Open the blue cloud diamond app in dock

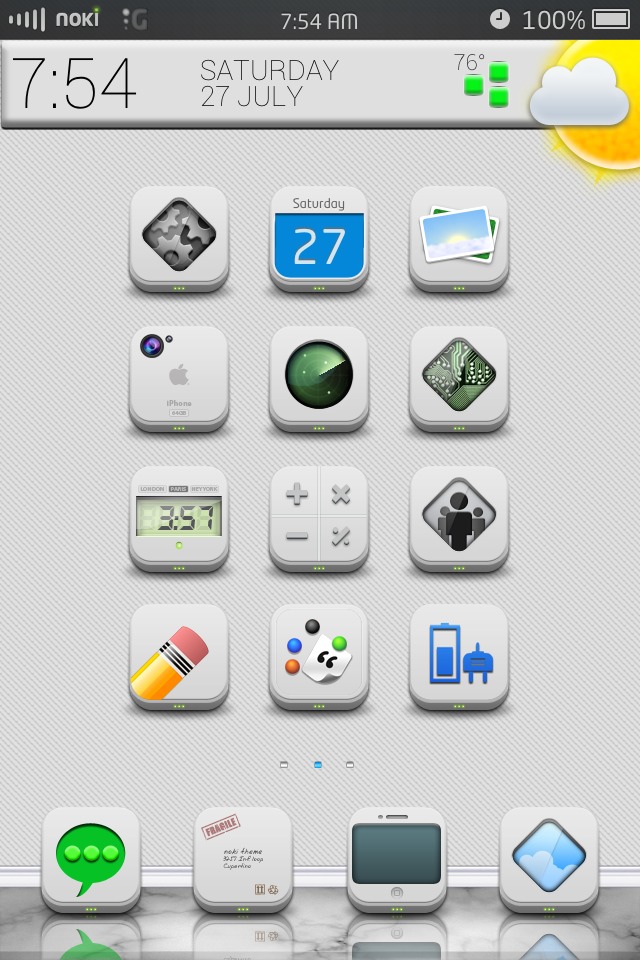point(549,857)
